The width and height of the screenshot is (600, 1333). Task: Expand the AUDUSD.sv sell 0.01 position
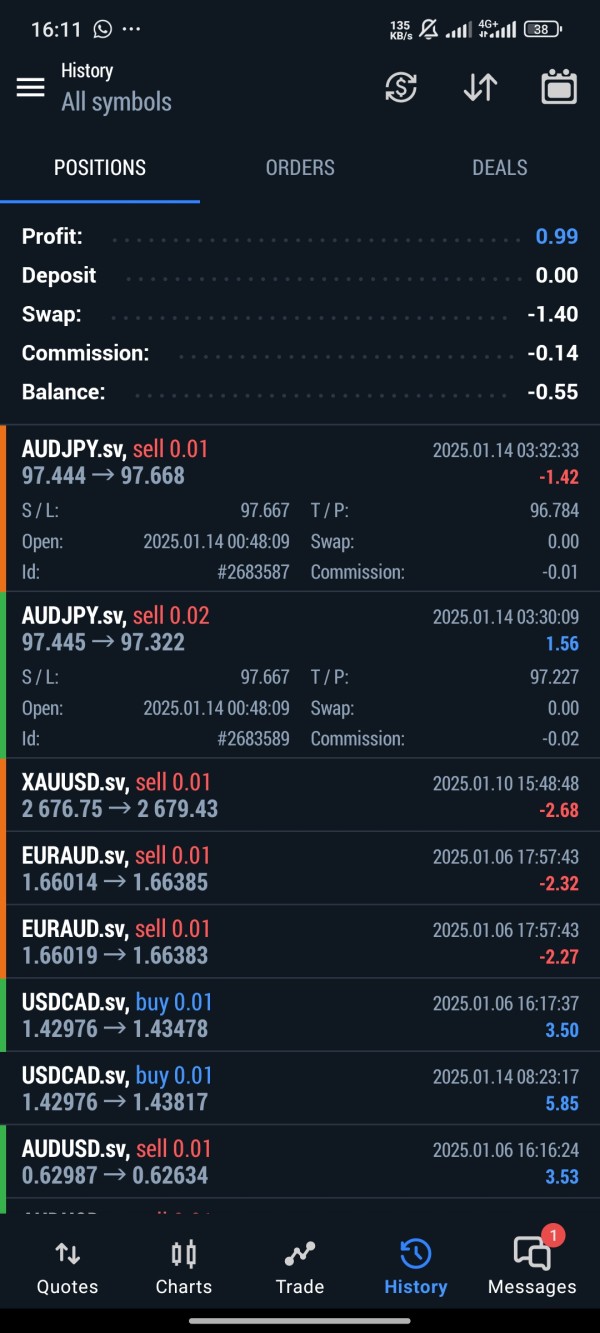(x=300, y=1161)
